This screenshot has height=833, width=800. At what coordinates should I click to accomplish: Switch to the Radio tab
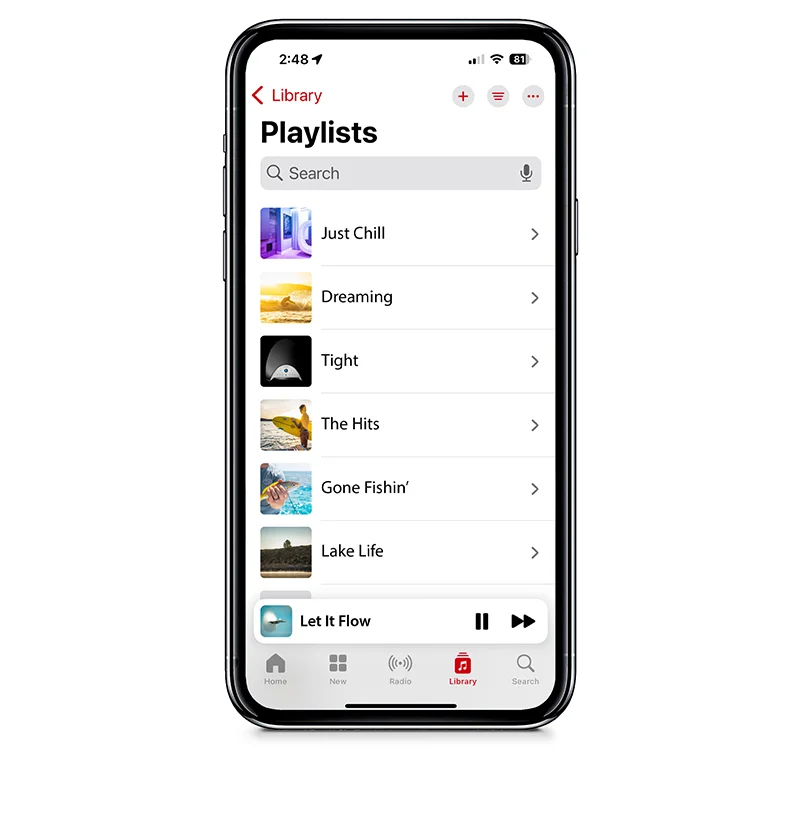(x=400, y=669)
